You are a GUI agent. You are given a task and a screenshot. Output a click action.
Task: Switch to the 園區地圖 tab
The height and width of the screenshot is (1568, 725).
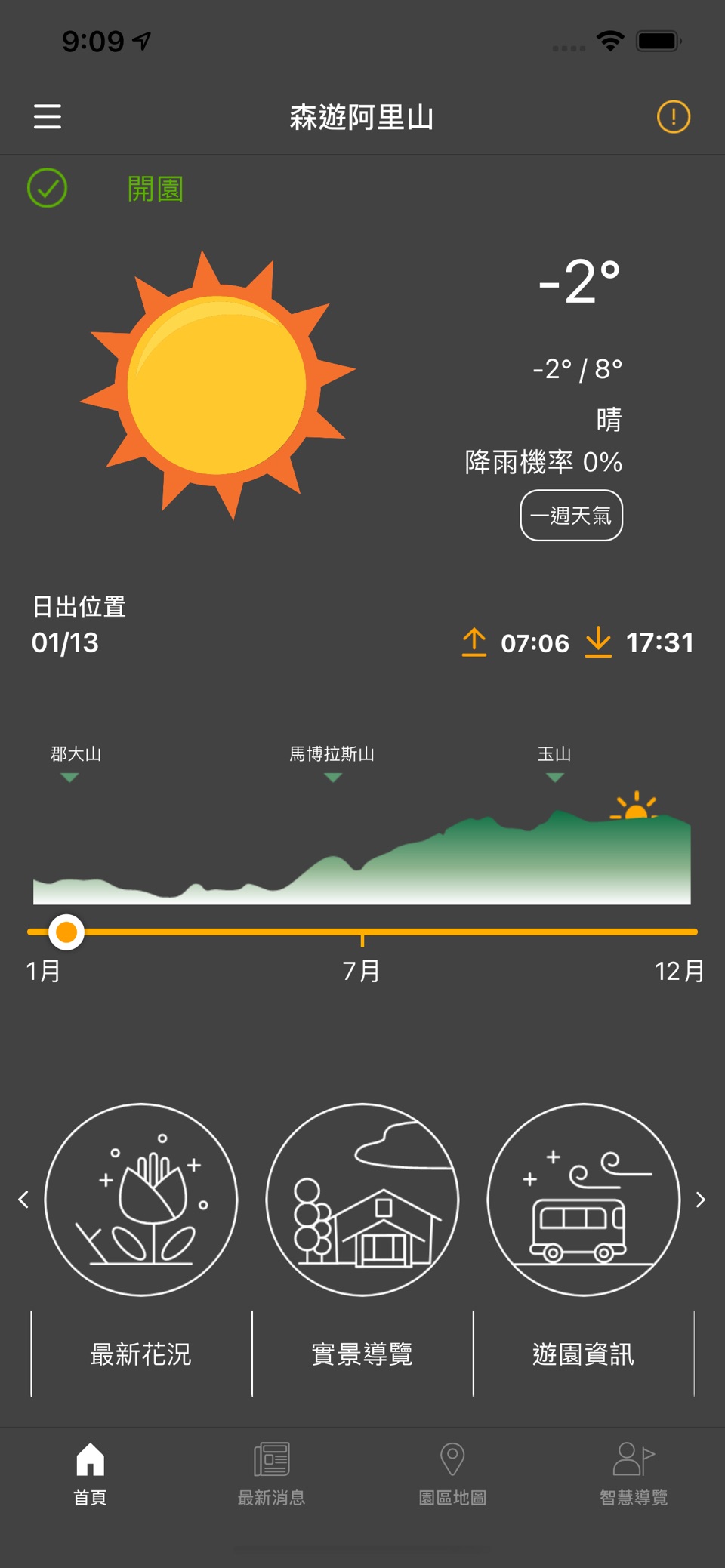point(452,1474)
